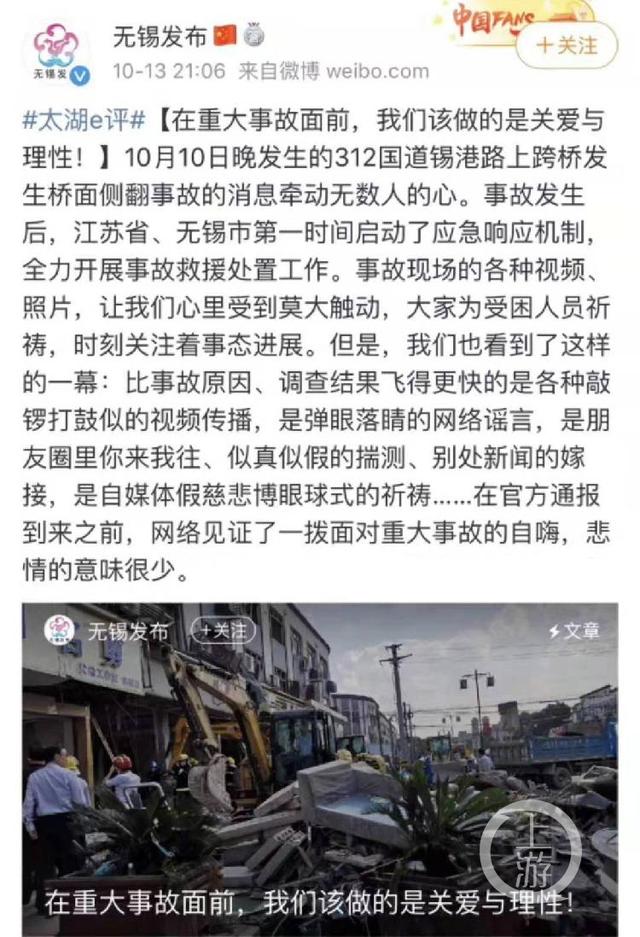The height and width of the screenshot is (937, 640).
Task: Follow 无锡发布 with the top +关注 button
Action: pos(566,46)
